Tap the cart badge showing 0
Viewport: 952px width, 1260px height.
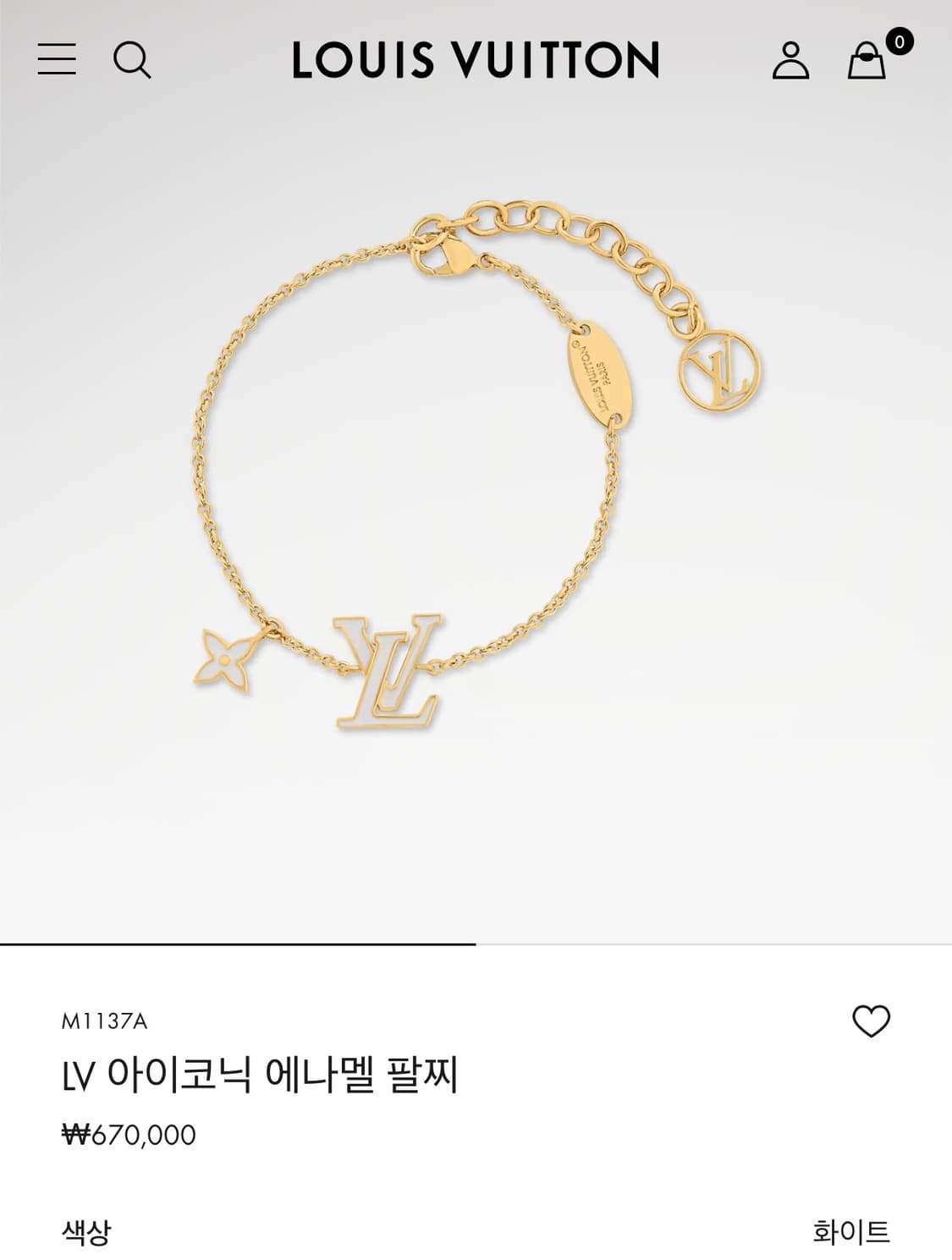[900, 40]
